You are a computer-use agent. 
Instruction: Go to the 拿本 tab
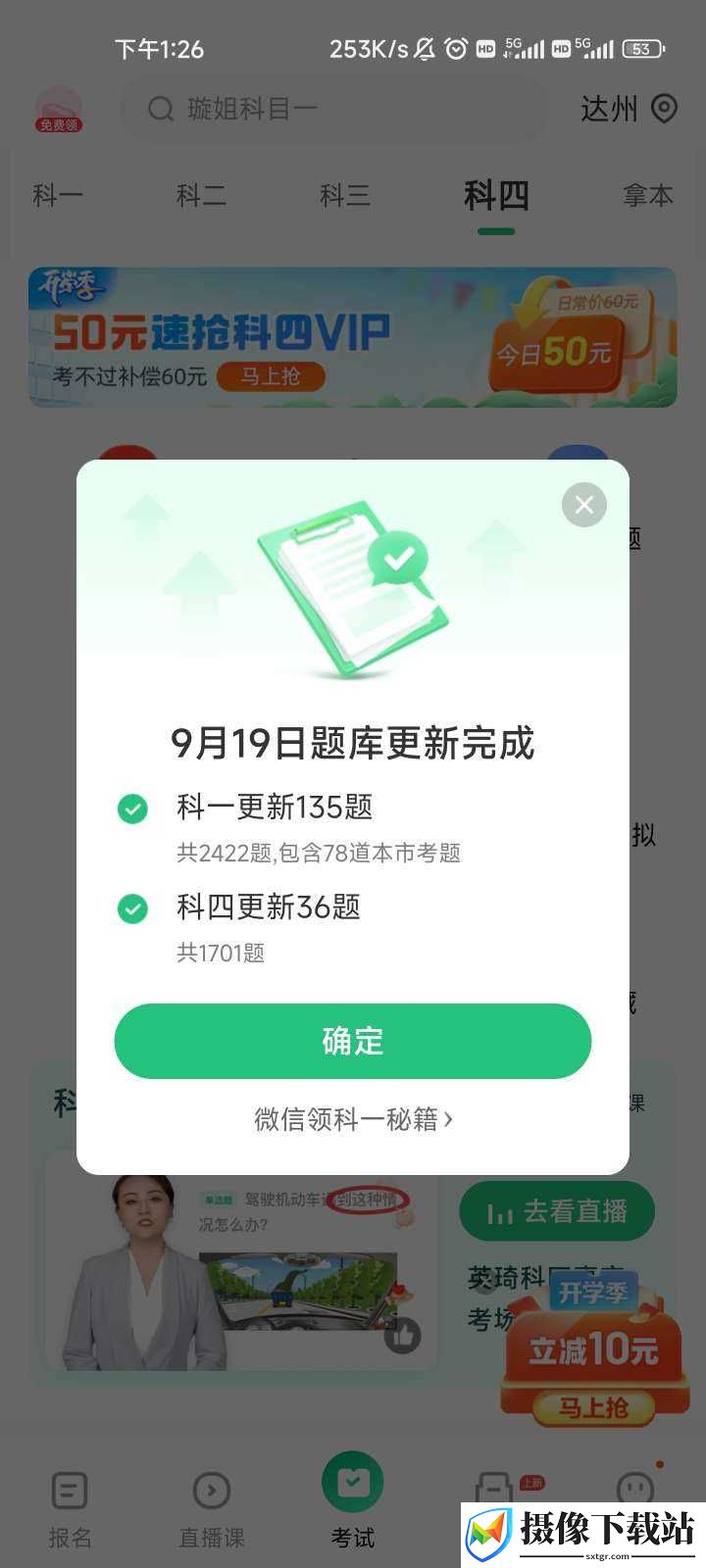pyautogui.click(x=648, y=195)
